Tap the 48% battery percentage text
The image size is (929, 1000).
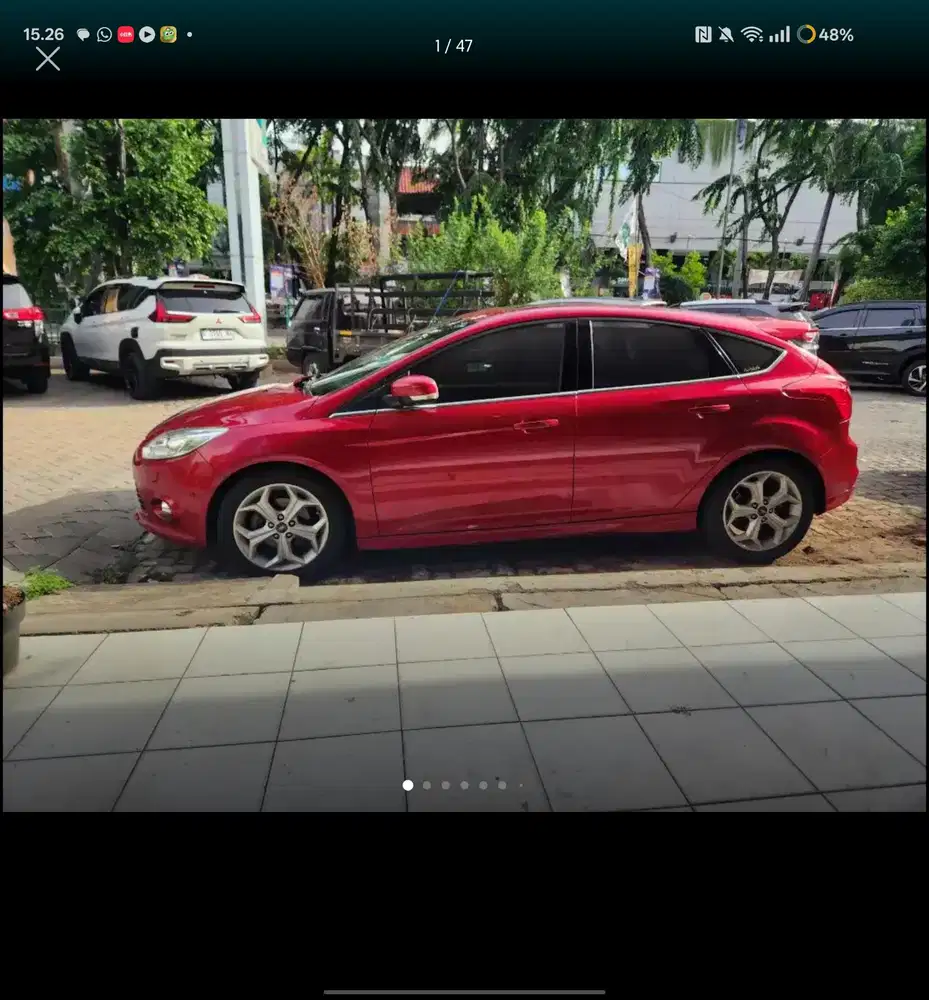point(836,34)
